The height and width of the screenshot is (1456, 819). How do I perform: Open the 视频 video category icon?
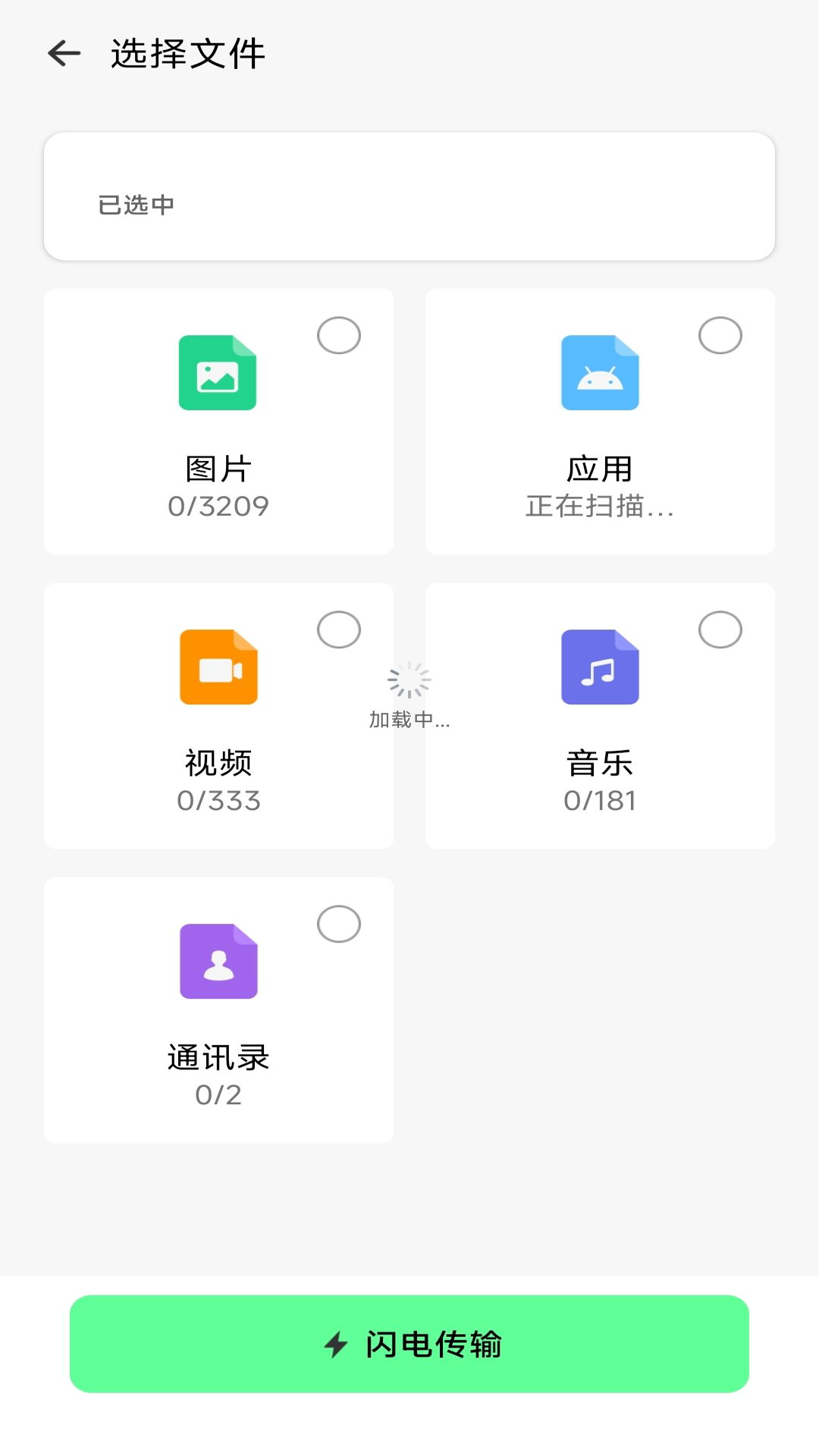point(218,667)
